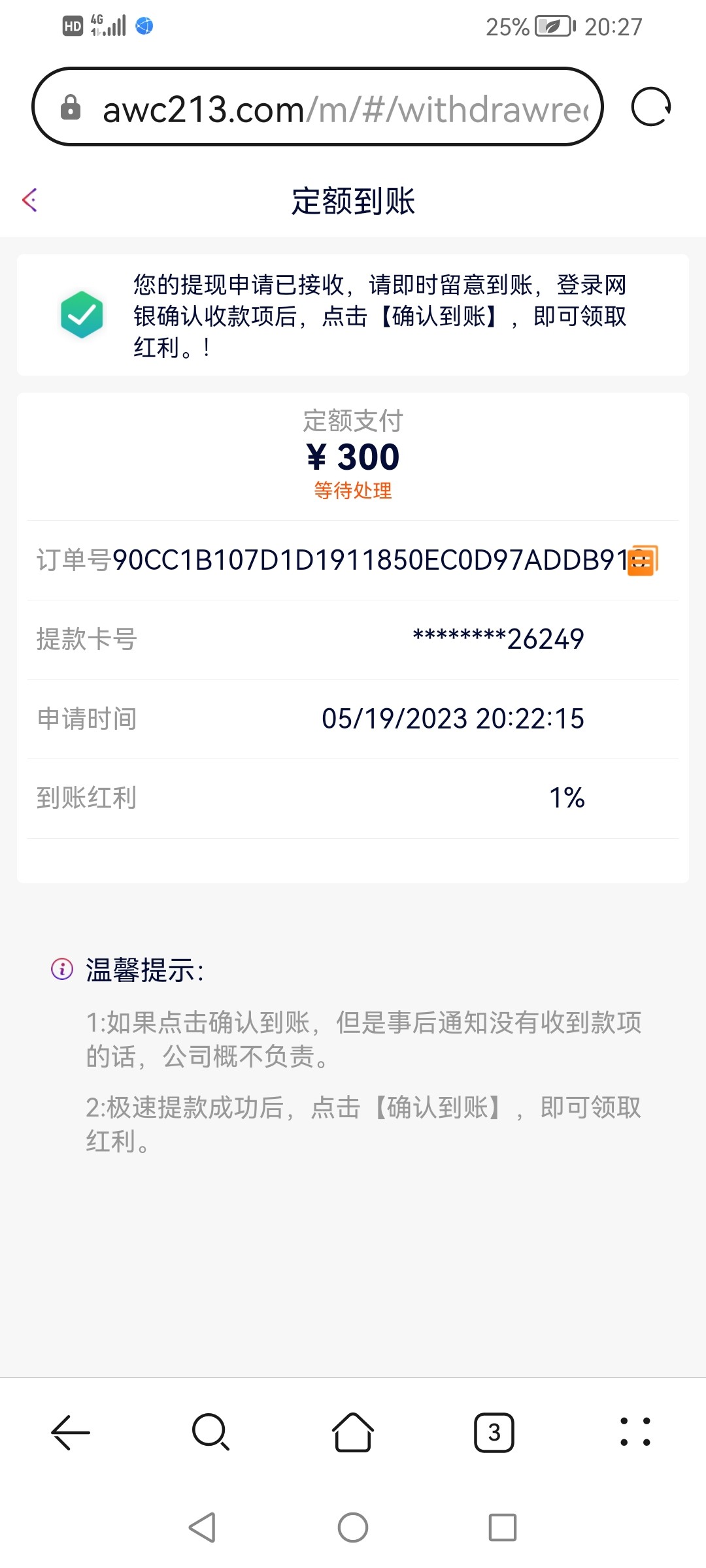Tap the 等待处理 status text
Image resolution: width=706 pixels, height=1568 pixels.
pos(352,491)
